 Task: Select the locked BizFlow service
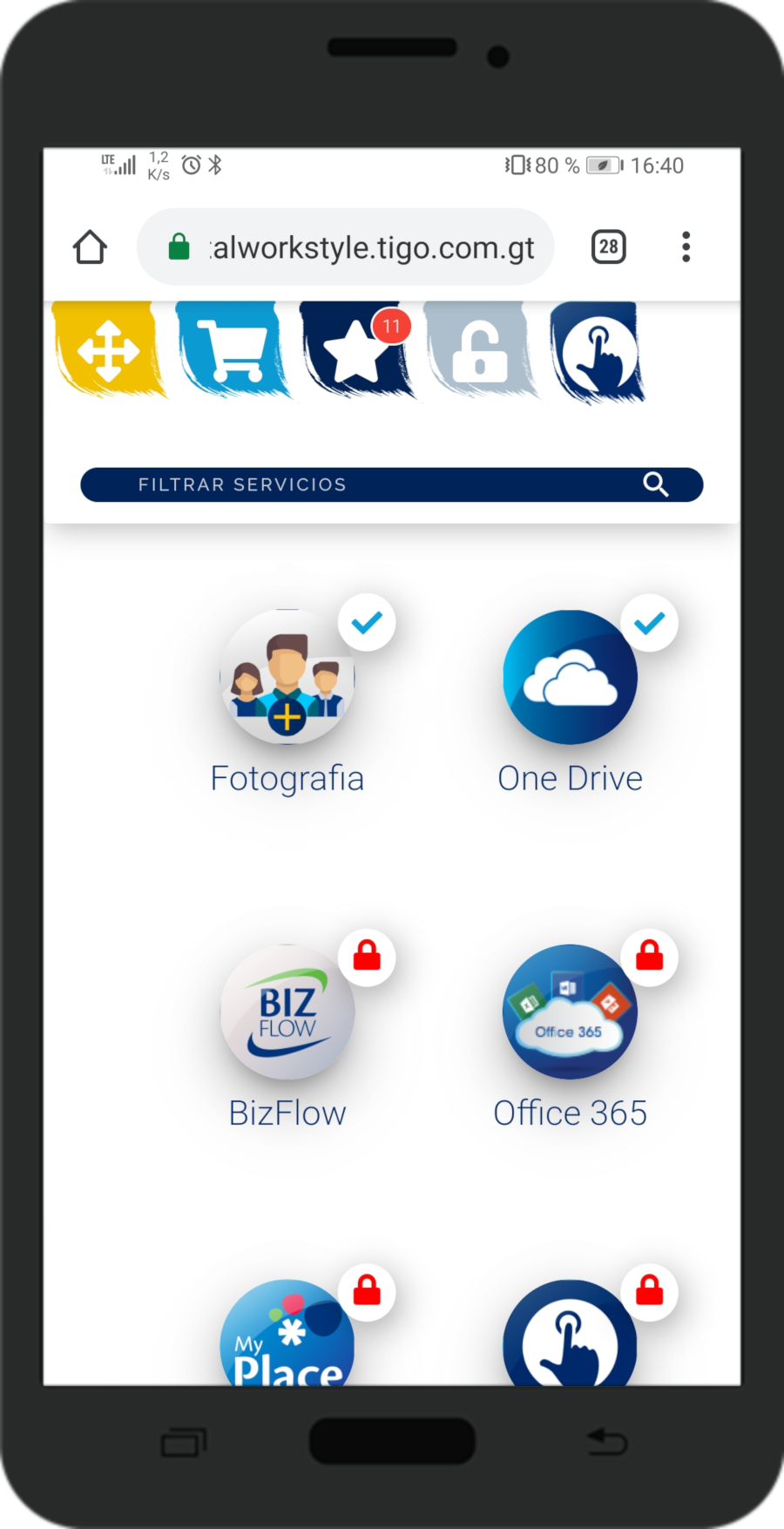tap(287, 1012)
